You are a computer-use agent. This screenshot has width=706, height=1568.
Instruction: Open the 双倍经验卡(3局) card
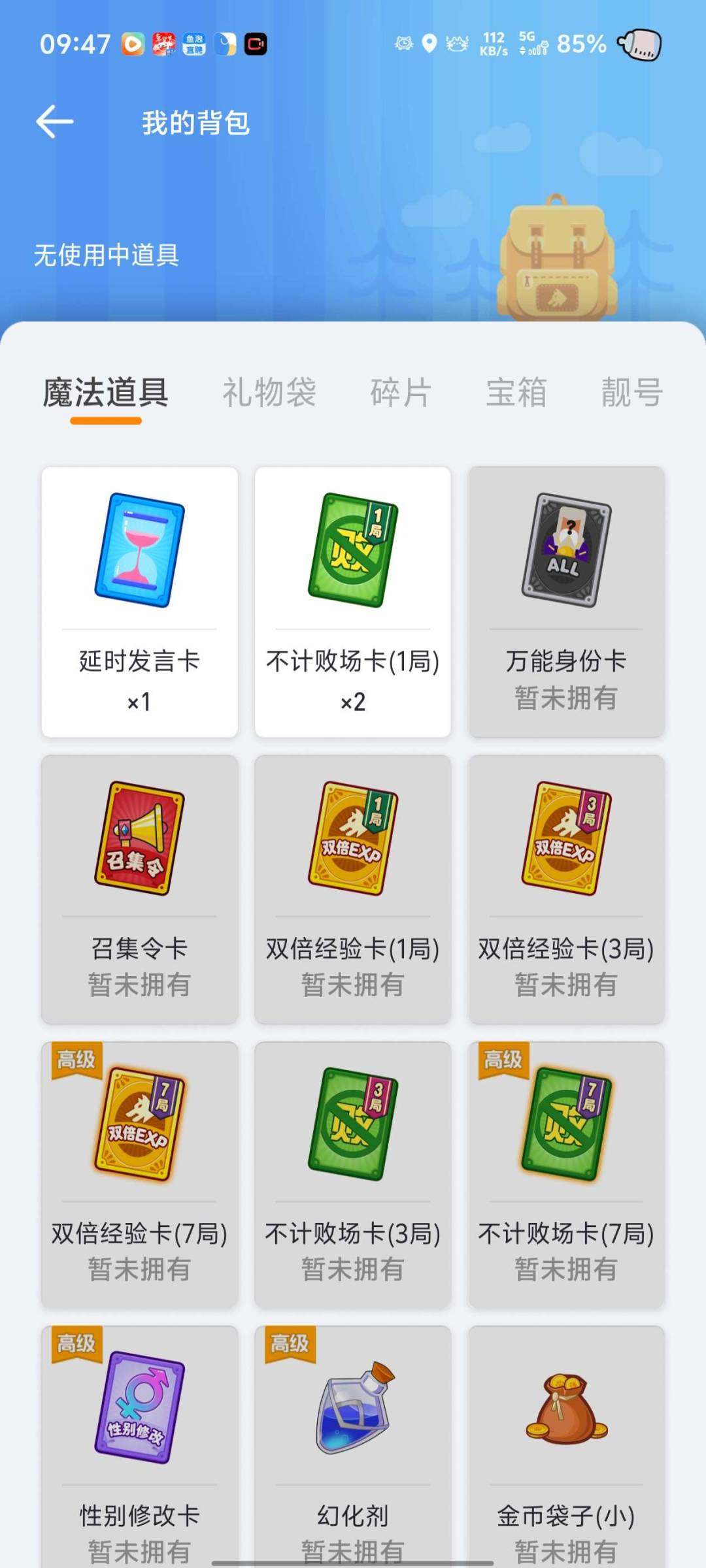[566, 882]
